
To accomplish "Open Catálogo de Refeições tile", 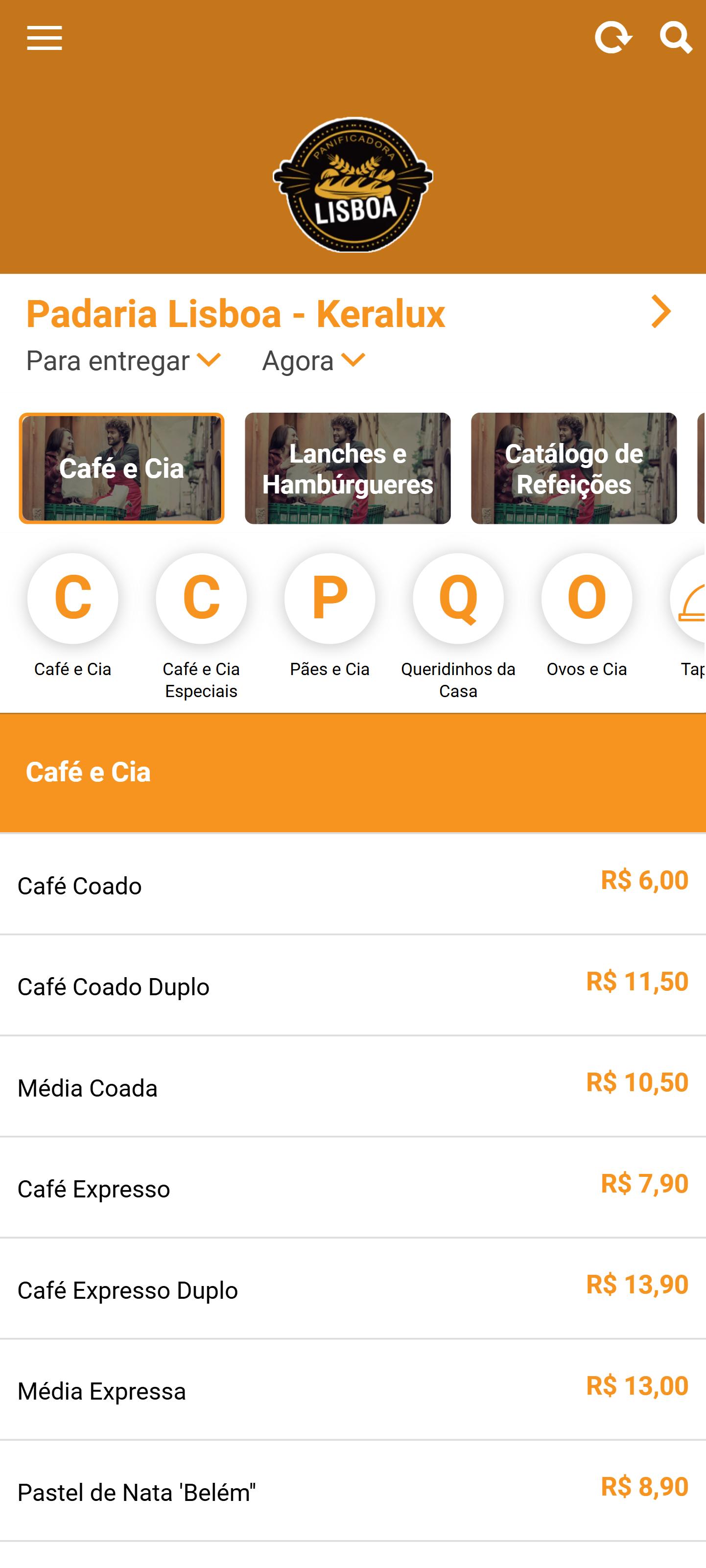I will tap(574, 468).
